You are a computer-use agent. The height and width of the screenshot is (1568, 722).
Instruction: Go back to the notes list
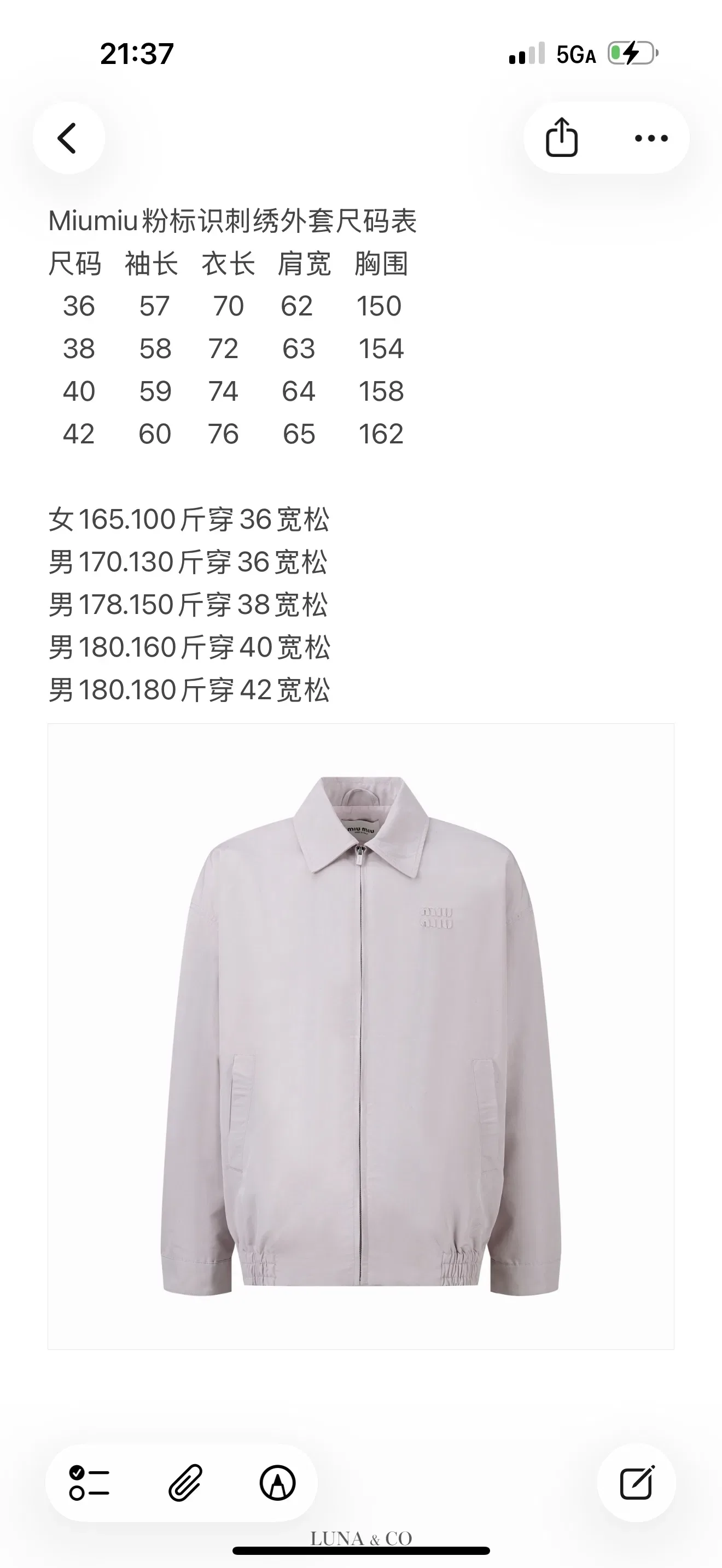[x=68, y=138]
